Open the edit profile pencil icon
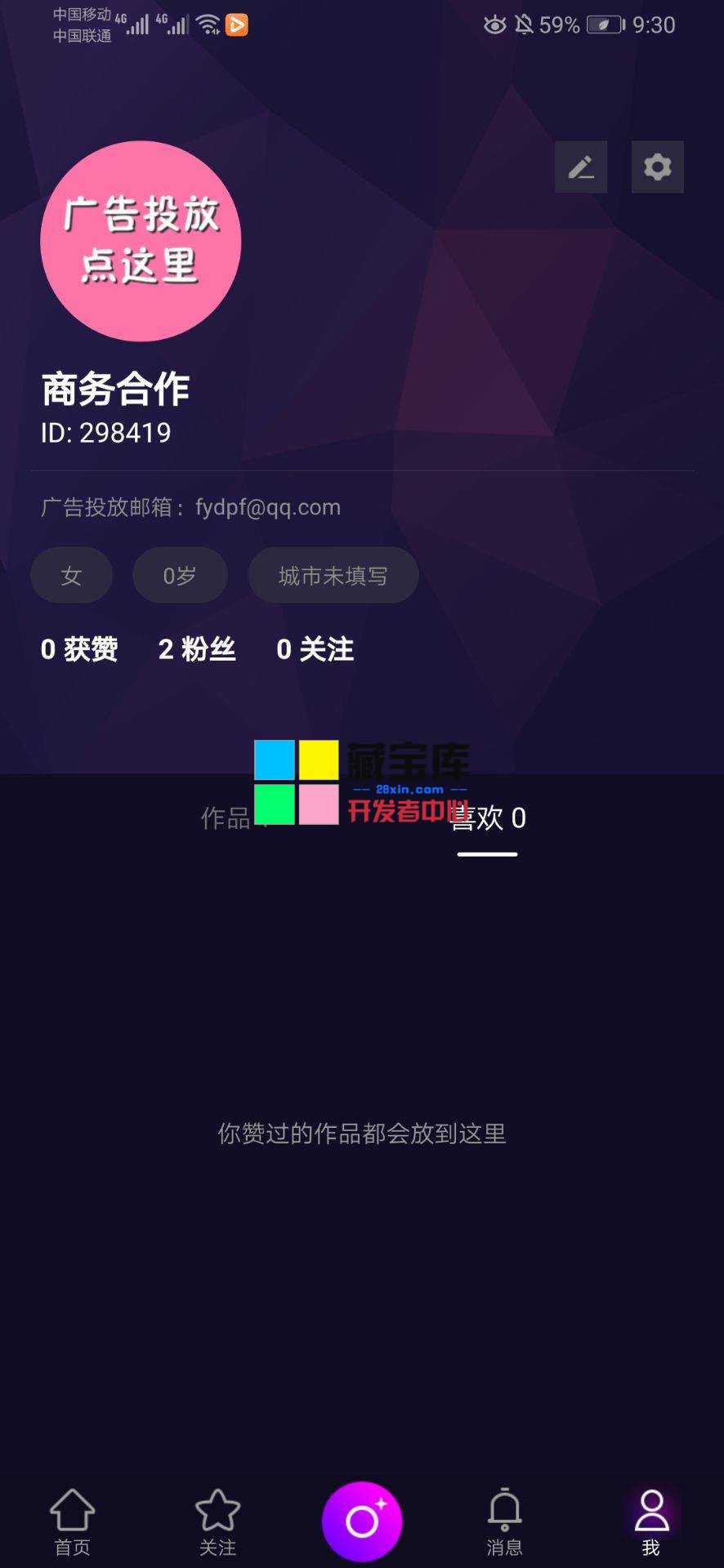Screen dimensions: 724x1568 click(x=580, y=167)
